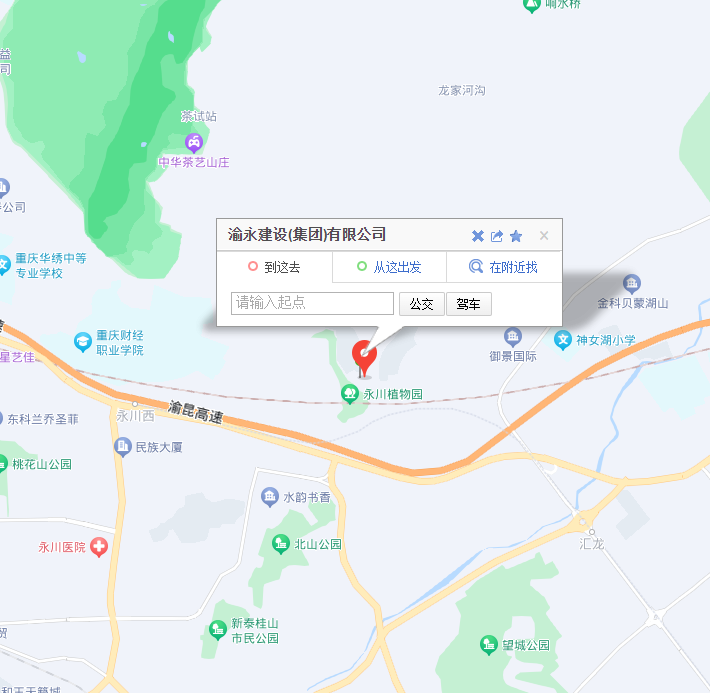The height and width of the screenshot is (693, 710).
Task: Open the 北山公园 park marker
Action: [281, 544]
